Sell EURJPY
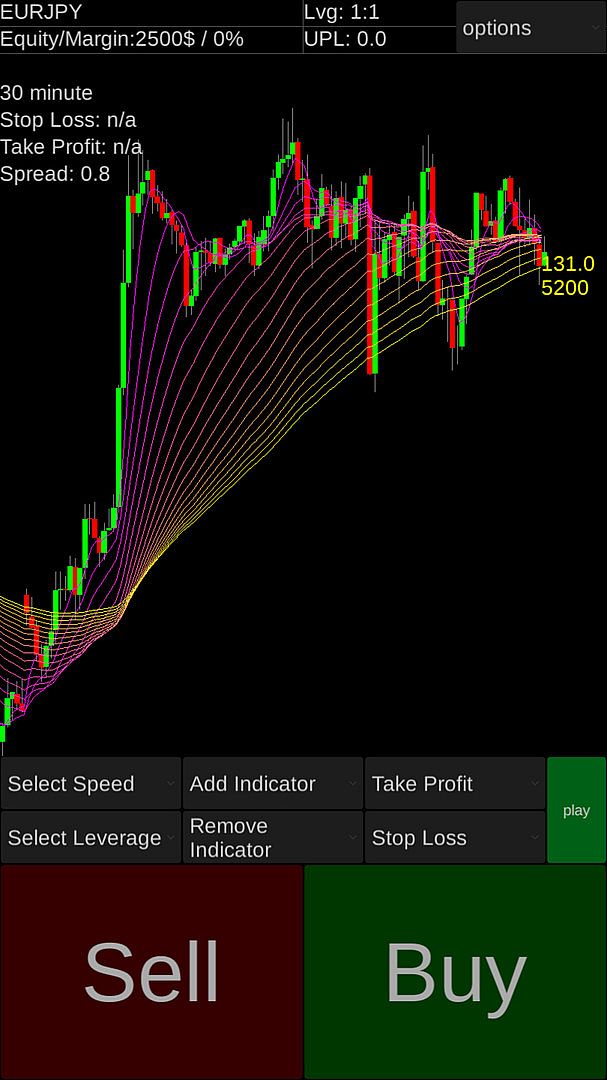Viewport: 607px width, 1080px height. coord(151,972)
